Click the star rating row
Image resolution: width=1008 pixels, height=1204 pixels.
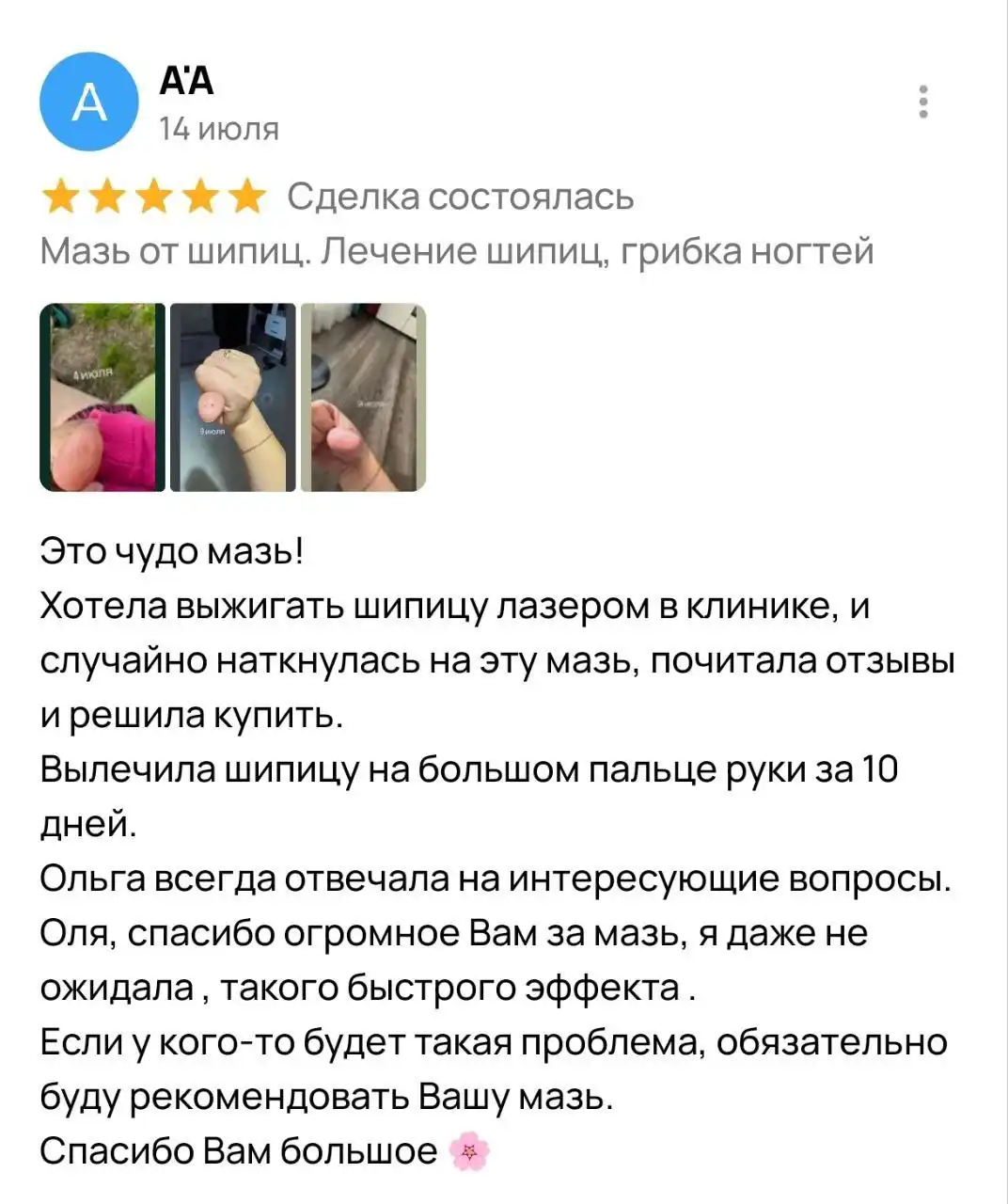pos(152,195)
